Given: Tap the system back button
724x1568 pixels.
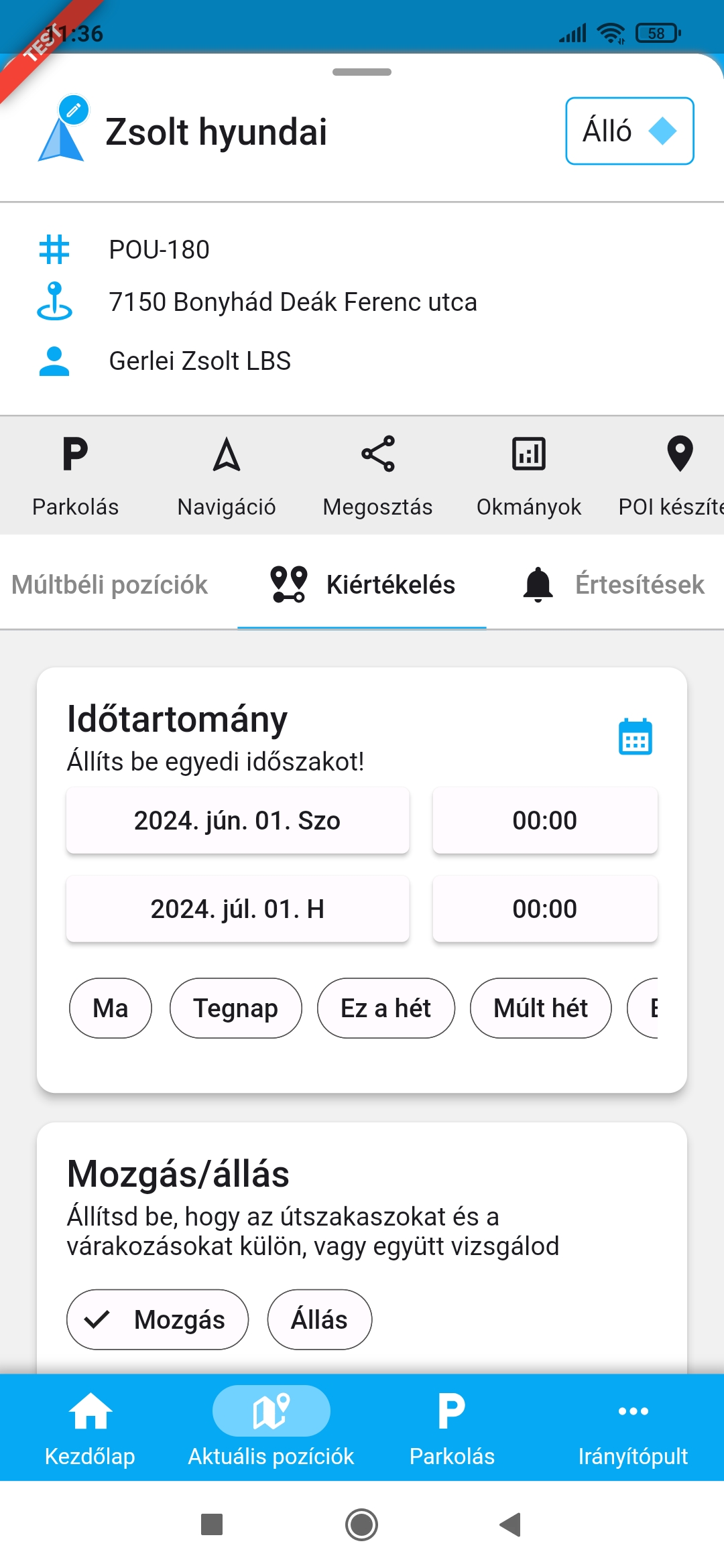Looking at the screenshot, I should coord(510,1524).
